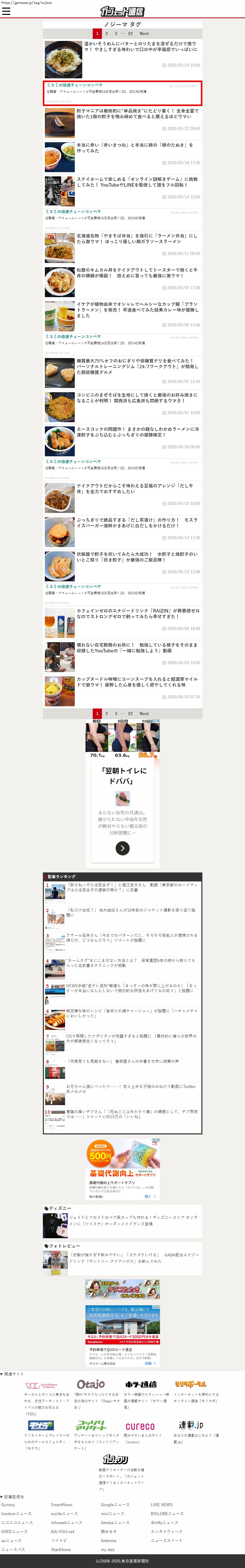245x1568 pixels.
Task: Go to page 2 in top pagination
Action: (106, 33)
